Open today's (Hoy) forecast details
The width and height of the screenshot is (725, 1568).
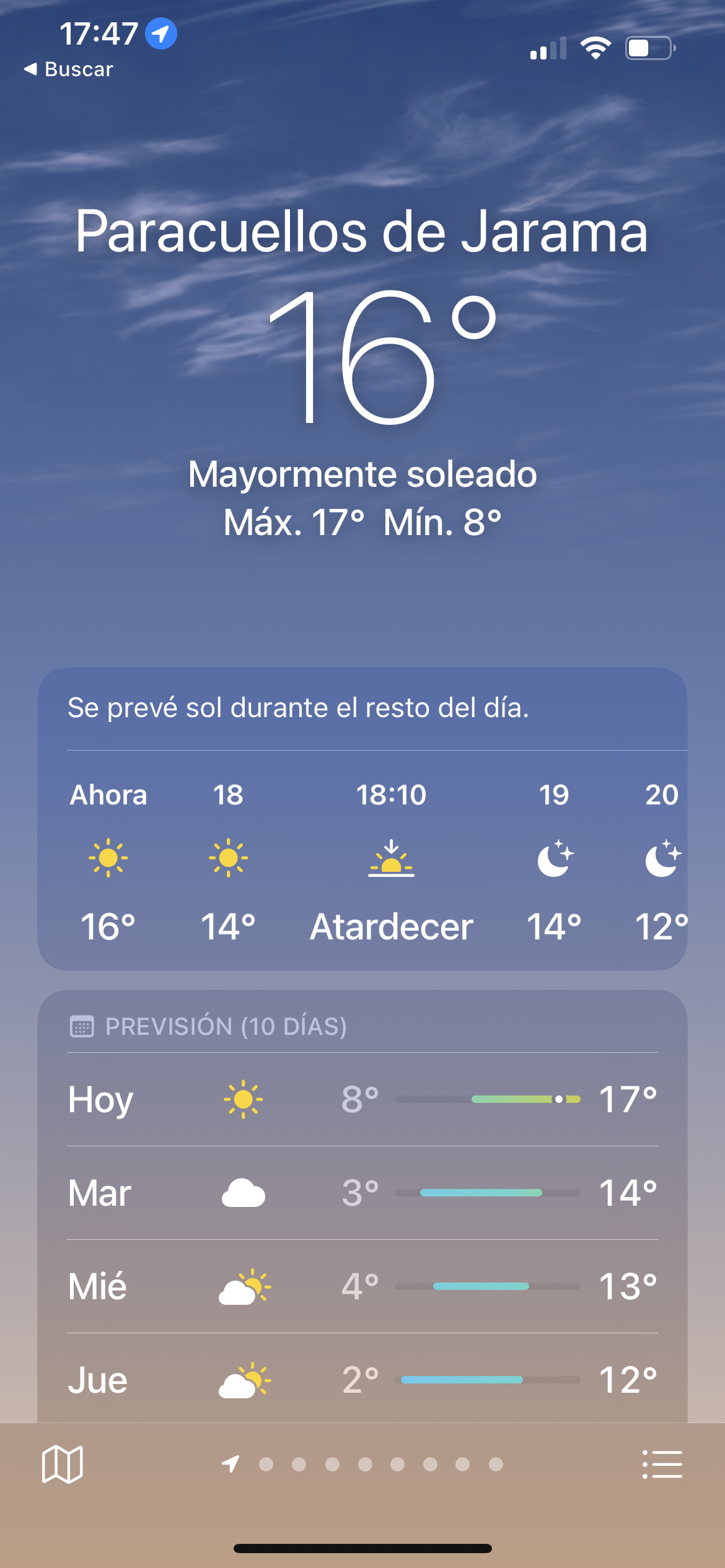362,1099
